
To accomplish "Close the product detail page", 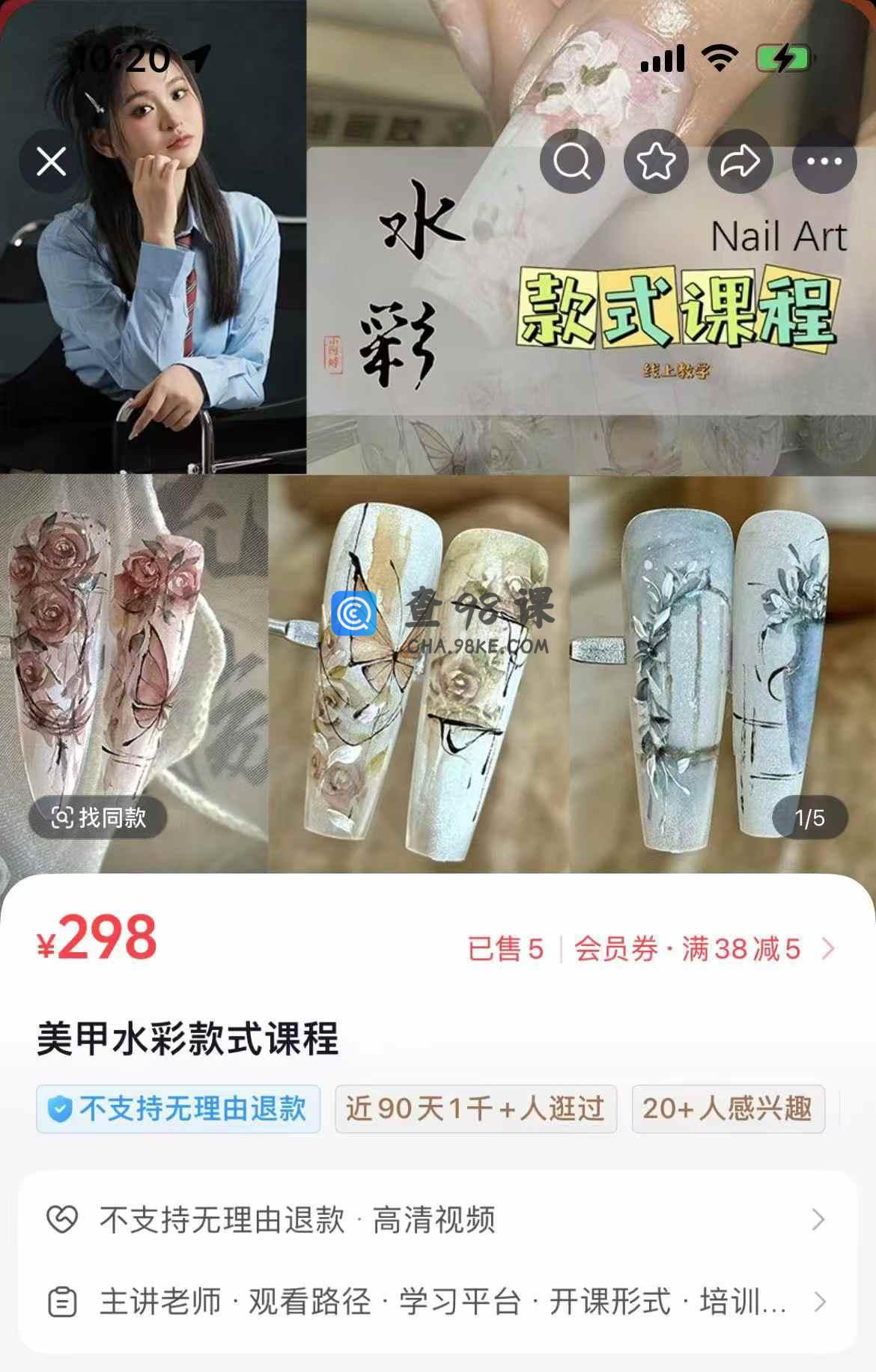I will click(51, 162).
